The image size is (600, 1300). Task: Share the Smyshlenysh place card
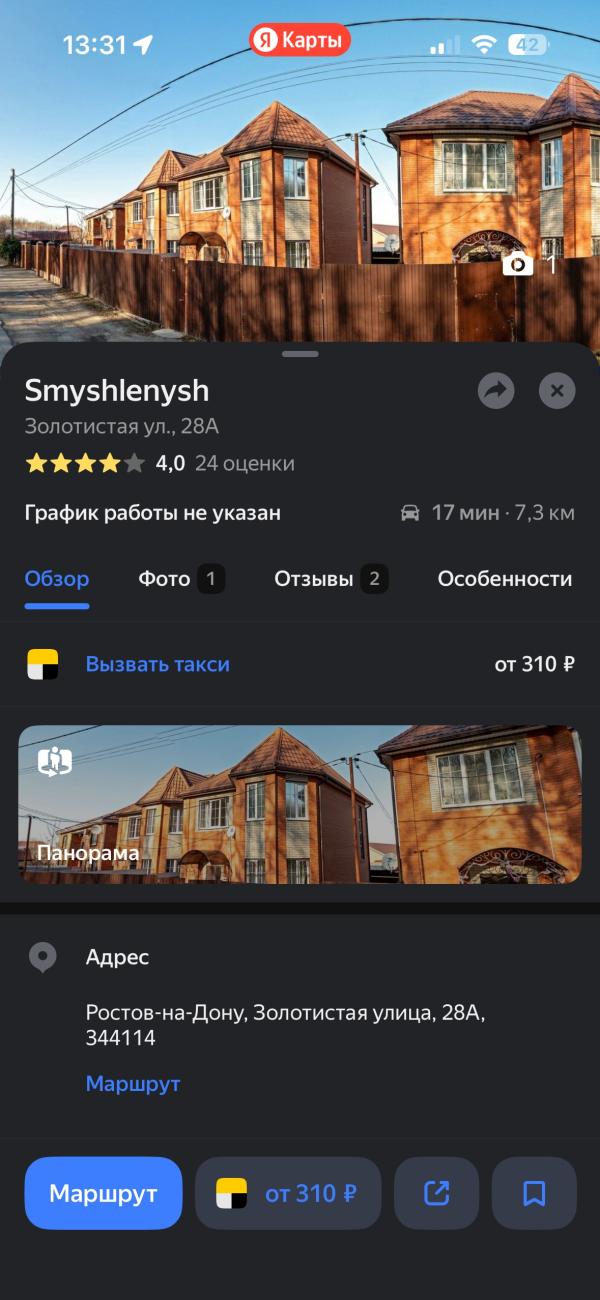(x=495, y=391)
